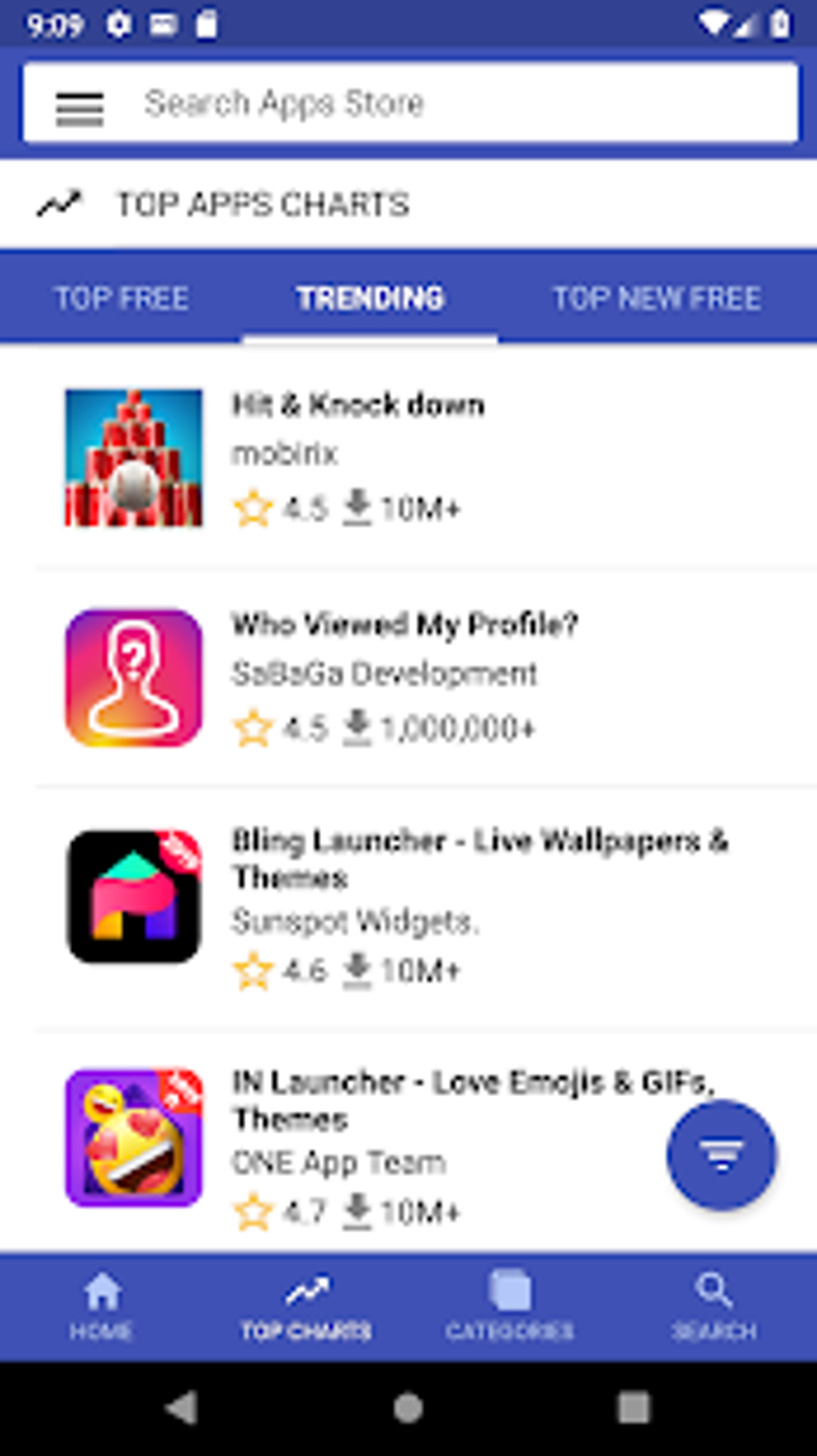Viewport: 817px width, 1456px height.
Task: Go to the Home bottom tab
Action: (102, 1307)
